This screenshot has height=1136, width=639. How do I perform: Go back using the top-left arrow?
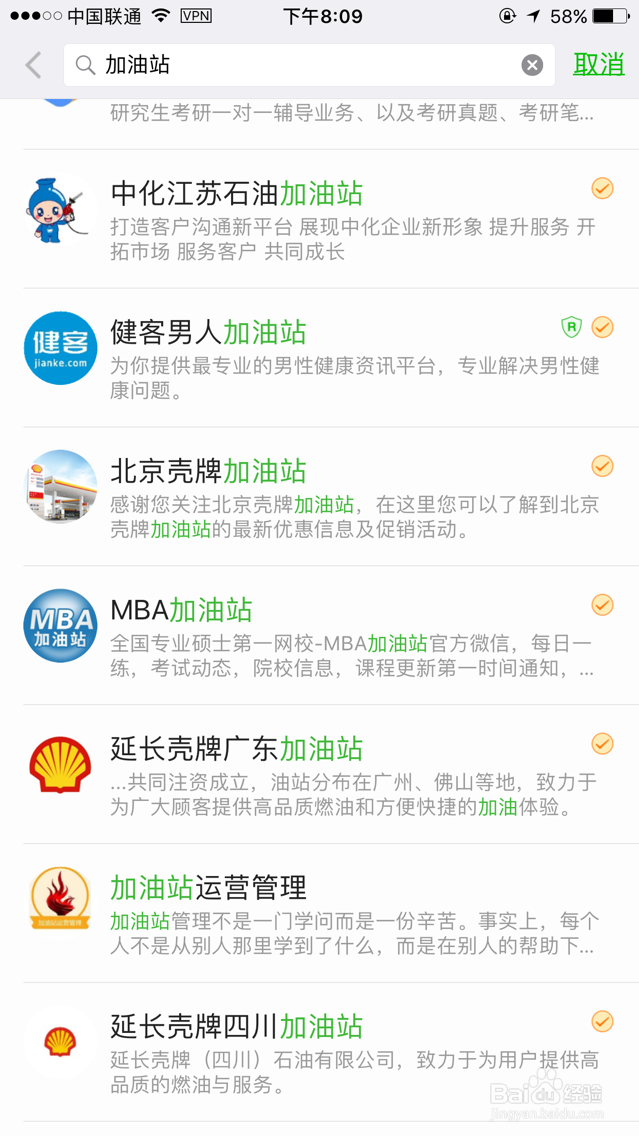coord(33,66)
